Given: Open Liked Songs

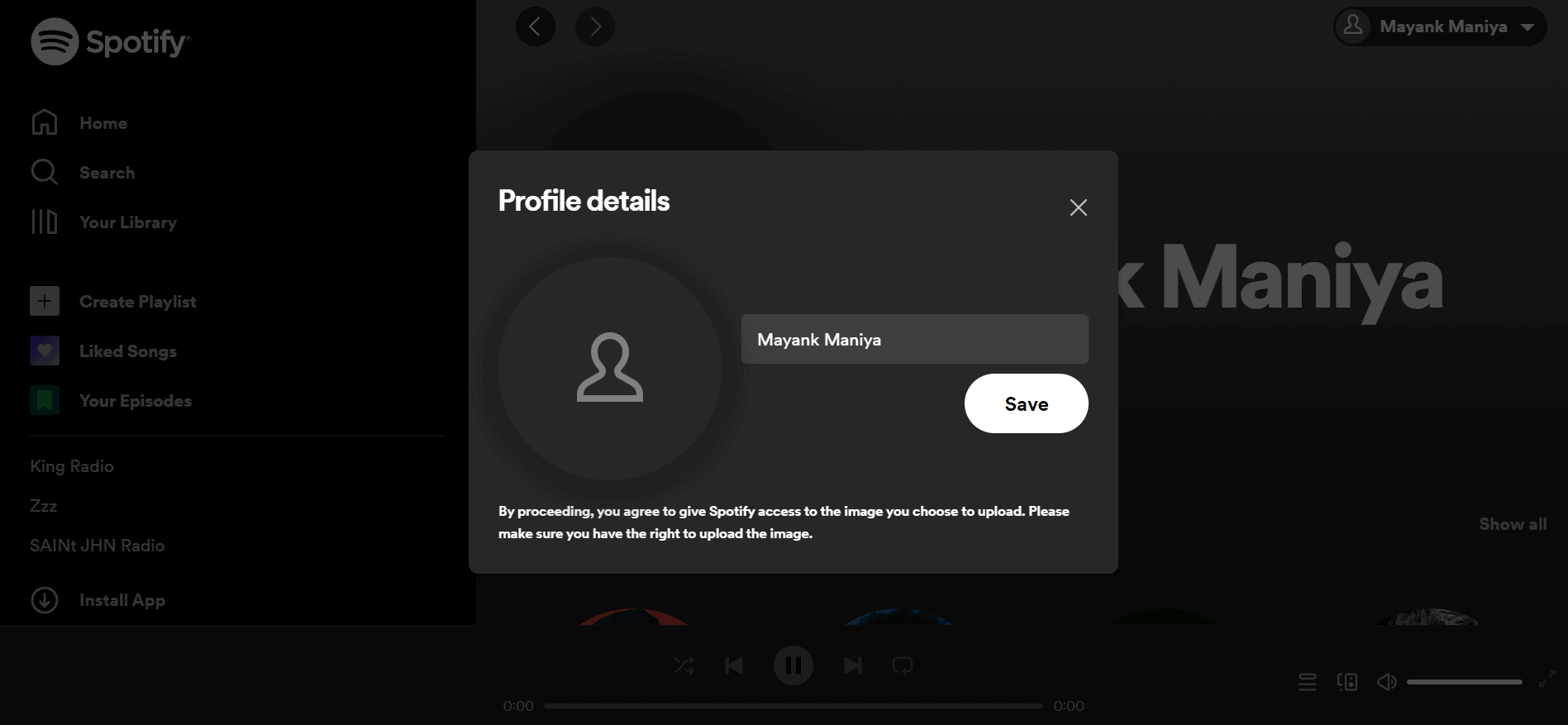Looking at the screenshot, I should [127, 351].
